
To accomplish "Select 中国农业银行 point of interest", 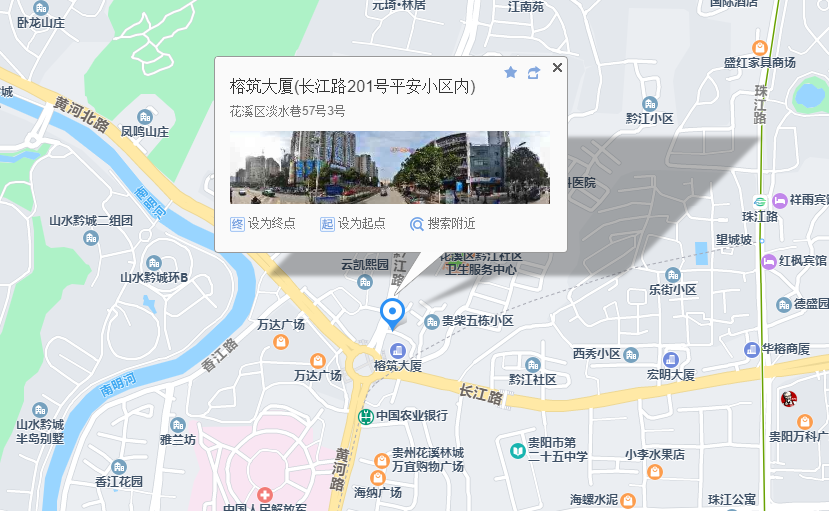I will pos(367,415).
